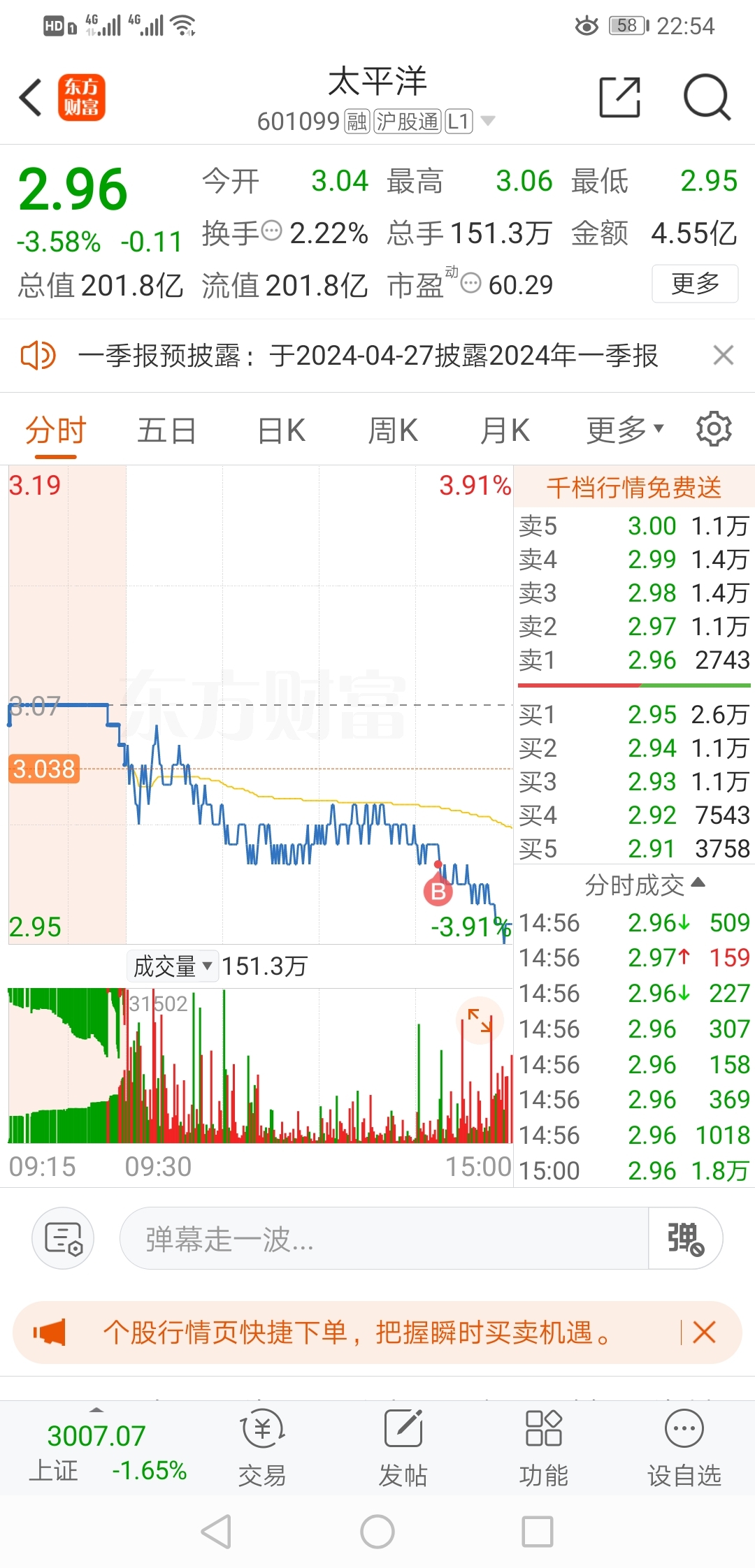This screenshot has height=1568, width=755.
Task: Open the 成交量 indicator dropdown
Action: click(x=173, y=966)
